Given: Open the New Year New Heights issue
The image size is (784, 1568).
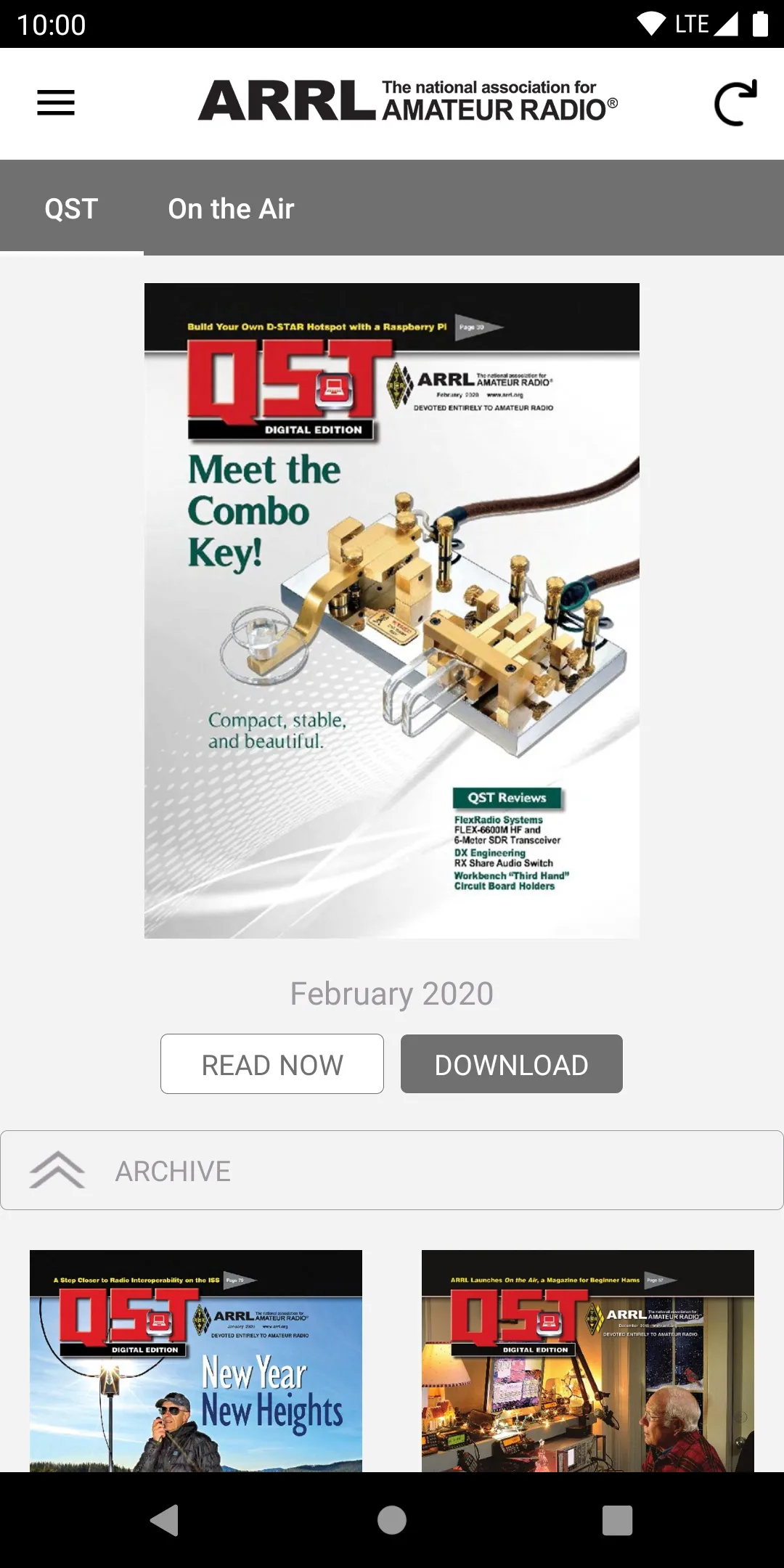Looking at the screenshot, I should [x=196, y=1360].
